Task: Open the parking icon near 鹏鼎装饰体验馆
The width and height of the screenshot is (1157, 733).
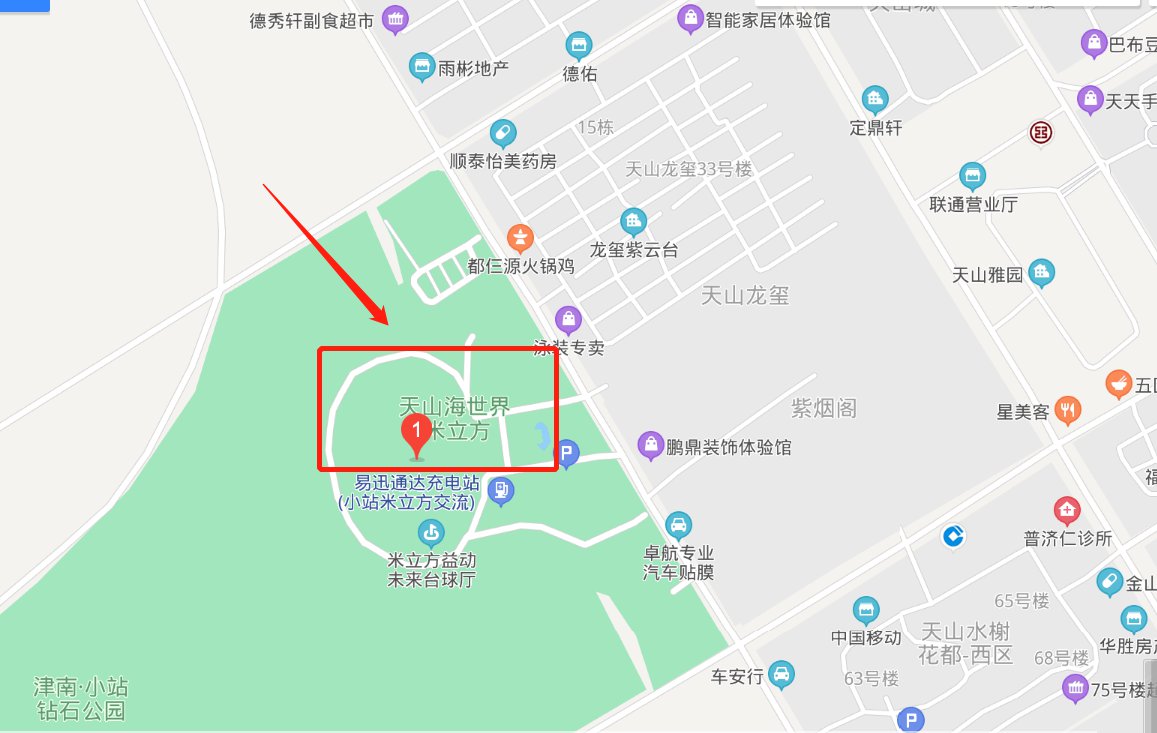Action: point(566,456)
